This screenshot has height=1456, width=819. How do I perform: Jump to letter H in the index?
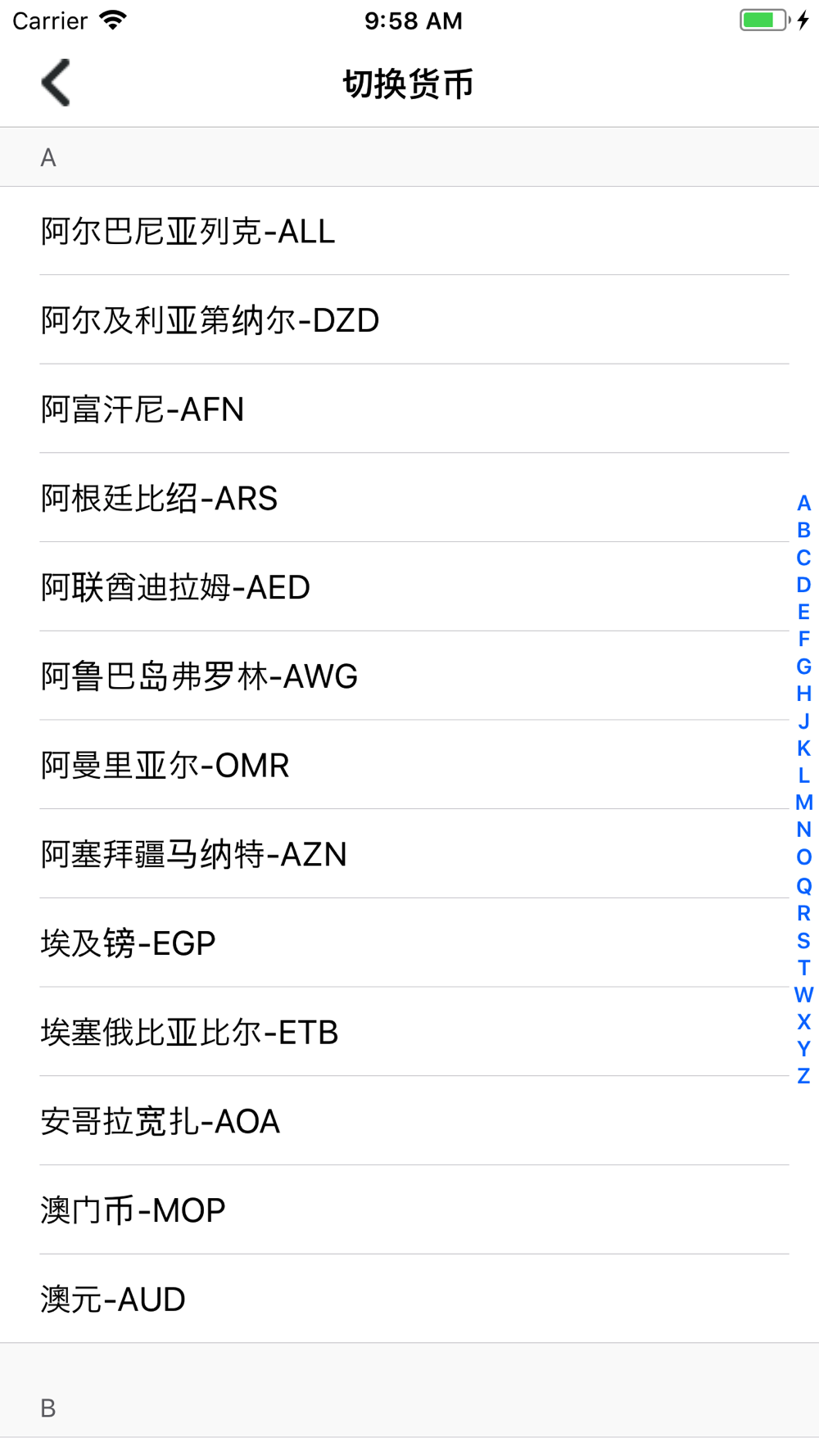[x=804, y=694]
